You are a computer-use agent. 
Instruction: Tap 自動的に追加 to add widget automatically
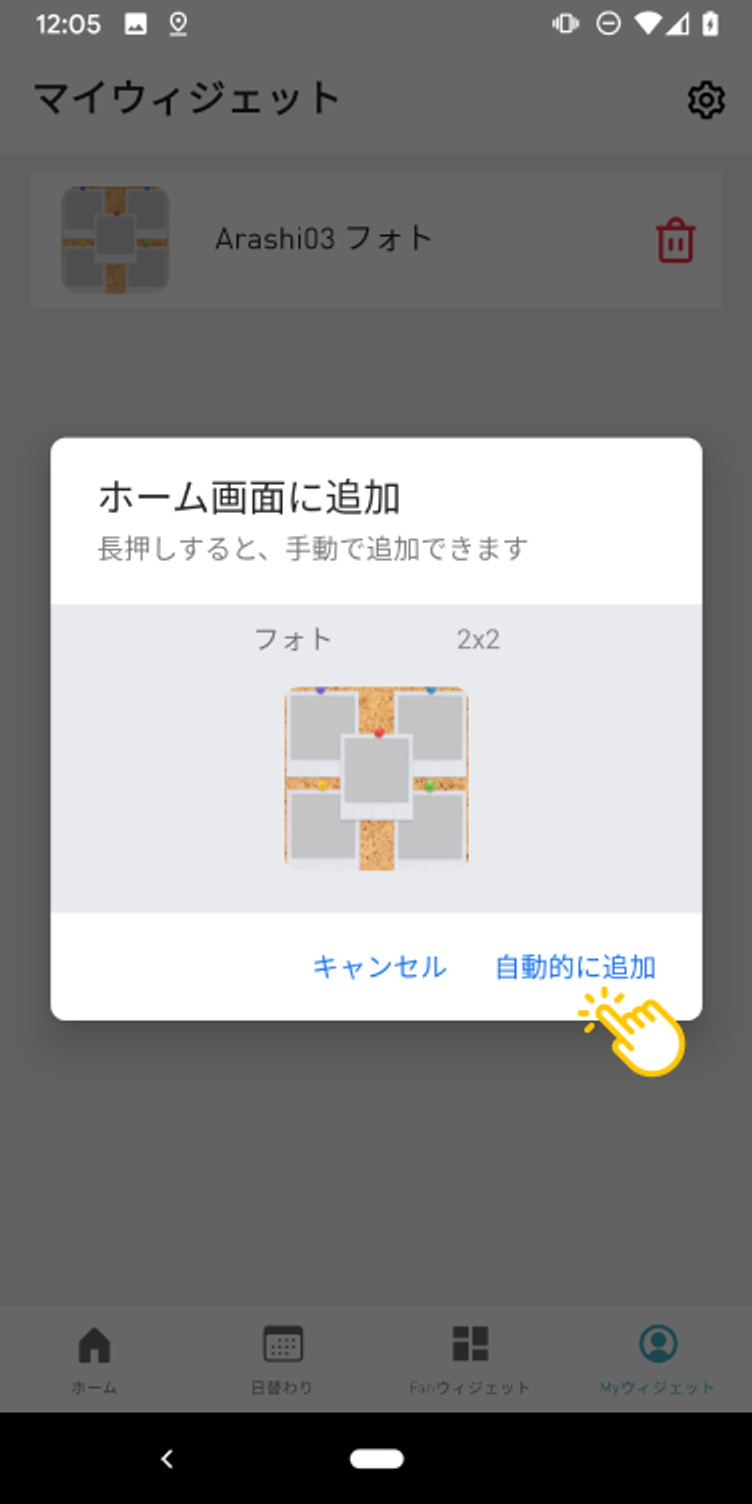pos(576,967)
